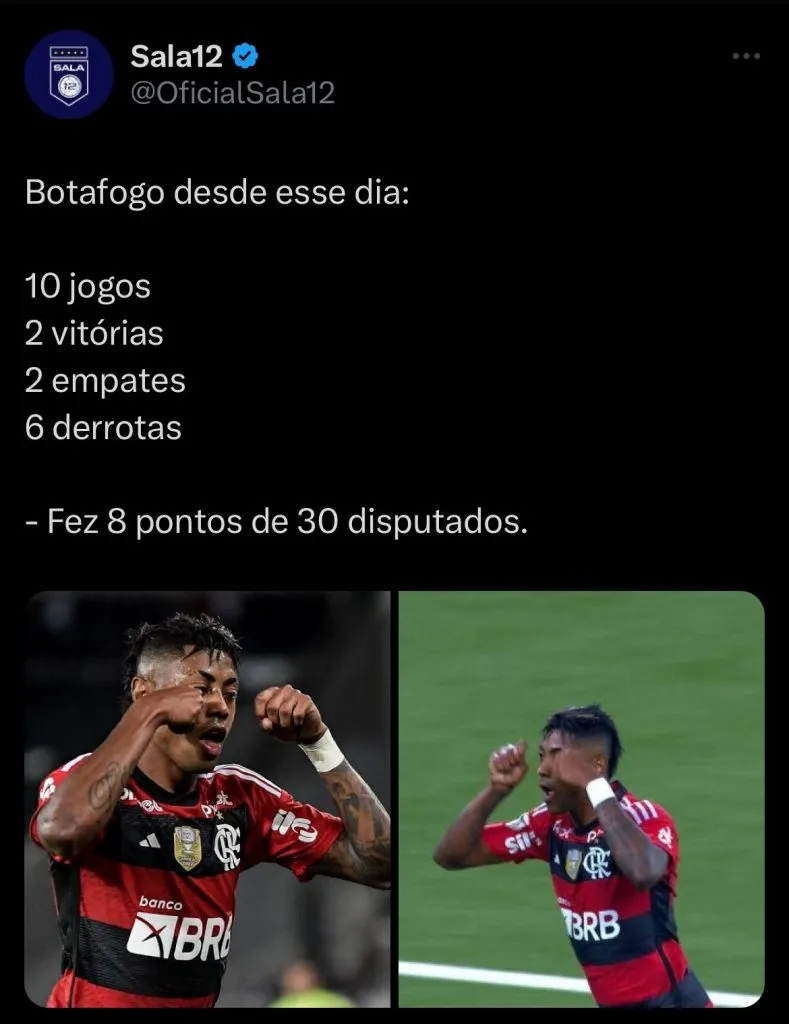Open the close-up photo of the player
Viewport: 789px width, 1024px height.
click(208, 798)
